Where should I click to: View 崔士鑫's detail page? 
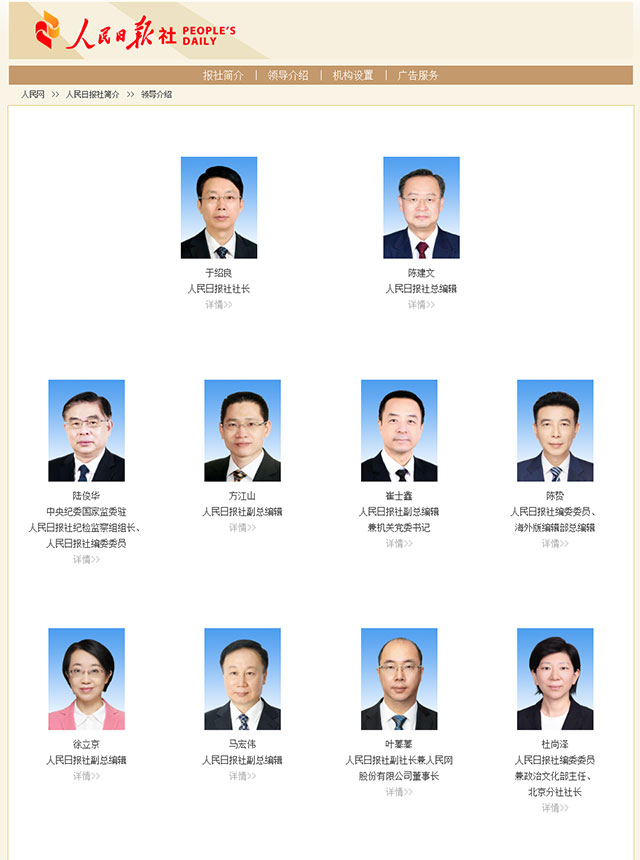coord(399,544)
